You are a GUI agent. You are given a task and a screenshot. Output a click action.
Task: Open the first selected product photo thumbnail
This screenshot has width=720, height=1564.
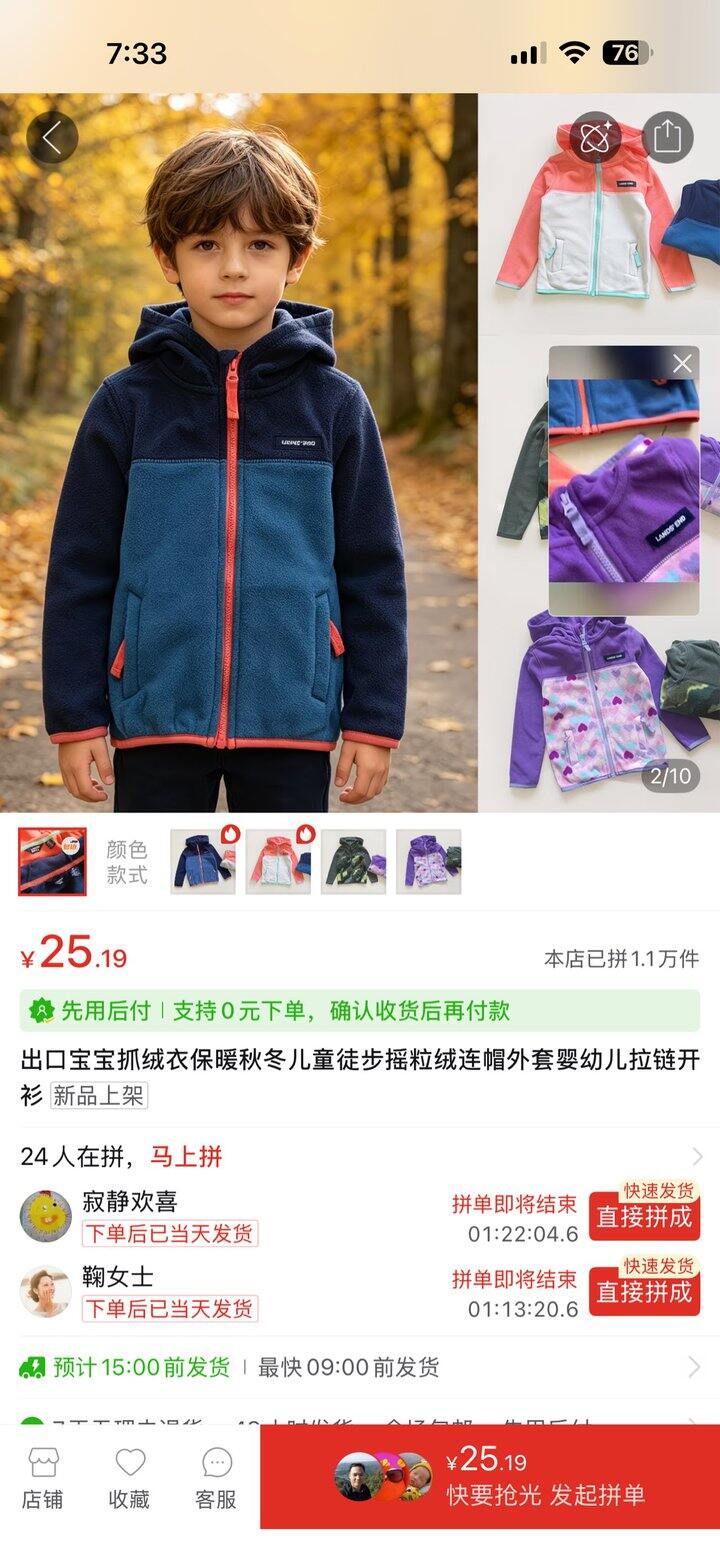tap(52, 861)
